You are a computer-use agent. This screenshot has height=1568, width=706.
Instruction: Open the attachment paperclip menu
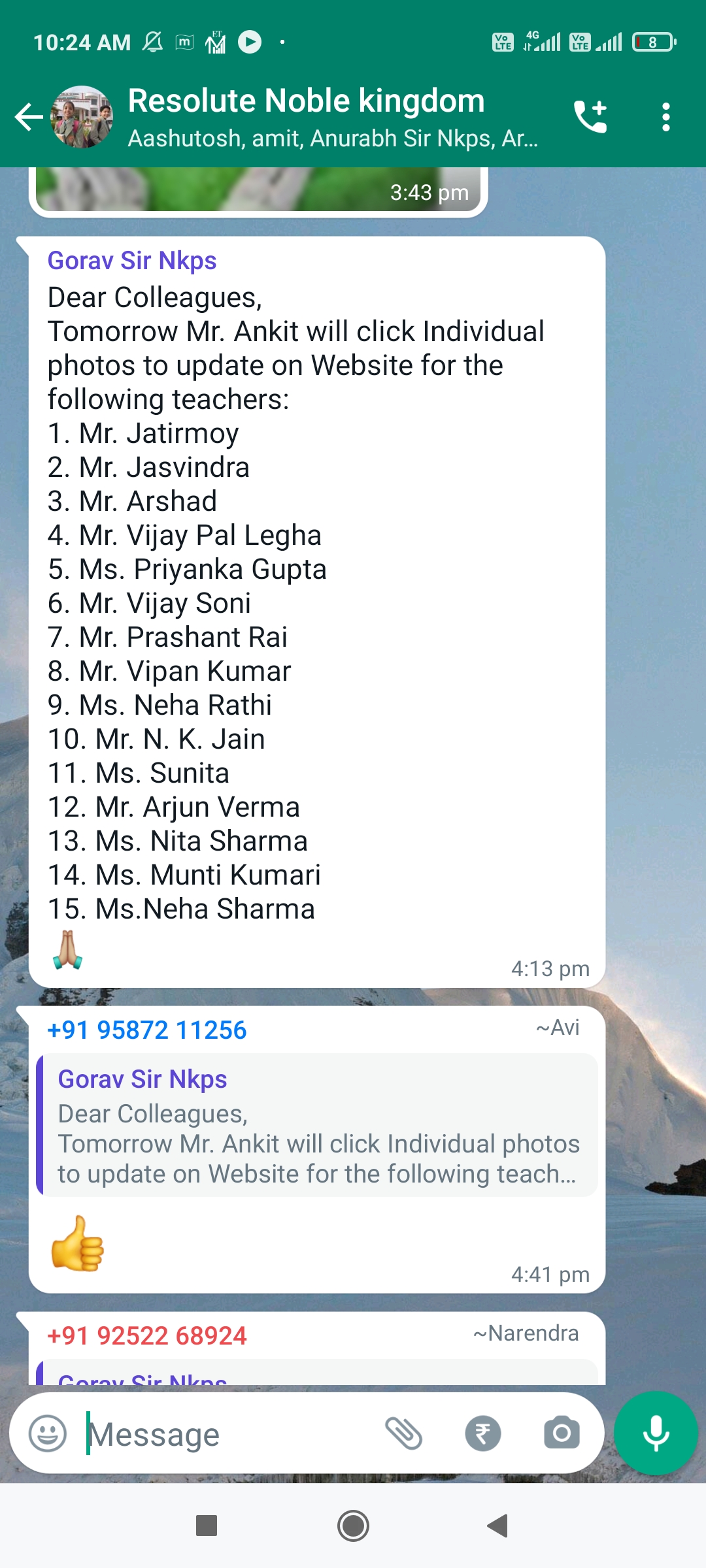point(403,1434)
